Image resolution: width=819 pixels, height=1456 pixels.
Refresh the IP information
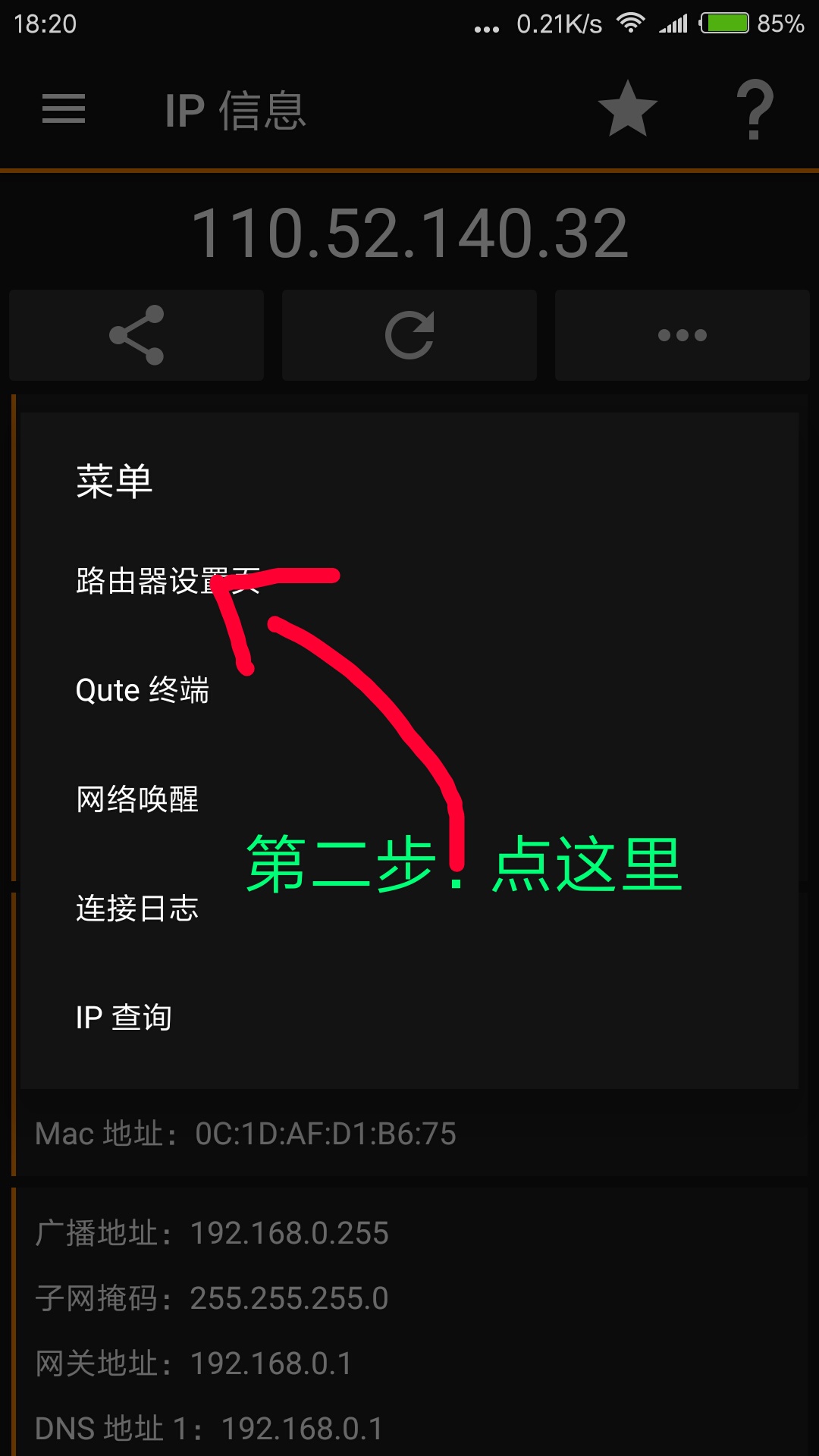coord(409,334)
